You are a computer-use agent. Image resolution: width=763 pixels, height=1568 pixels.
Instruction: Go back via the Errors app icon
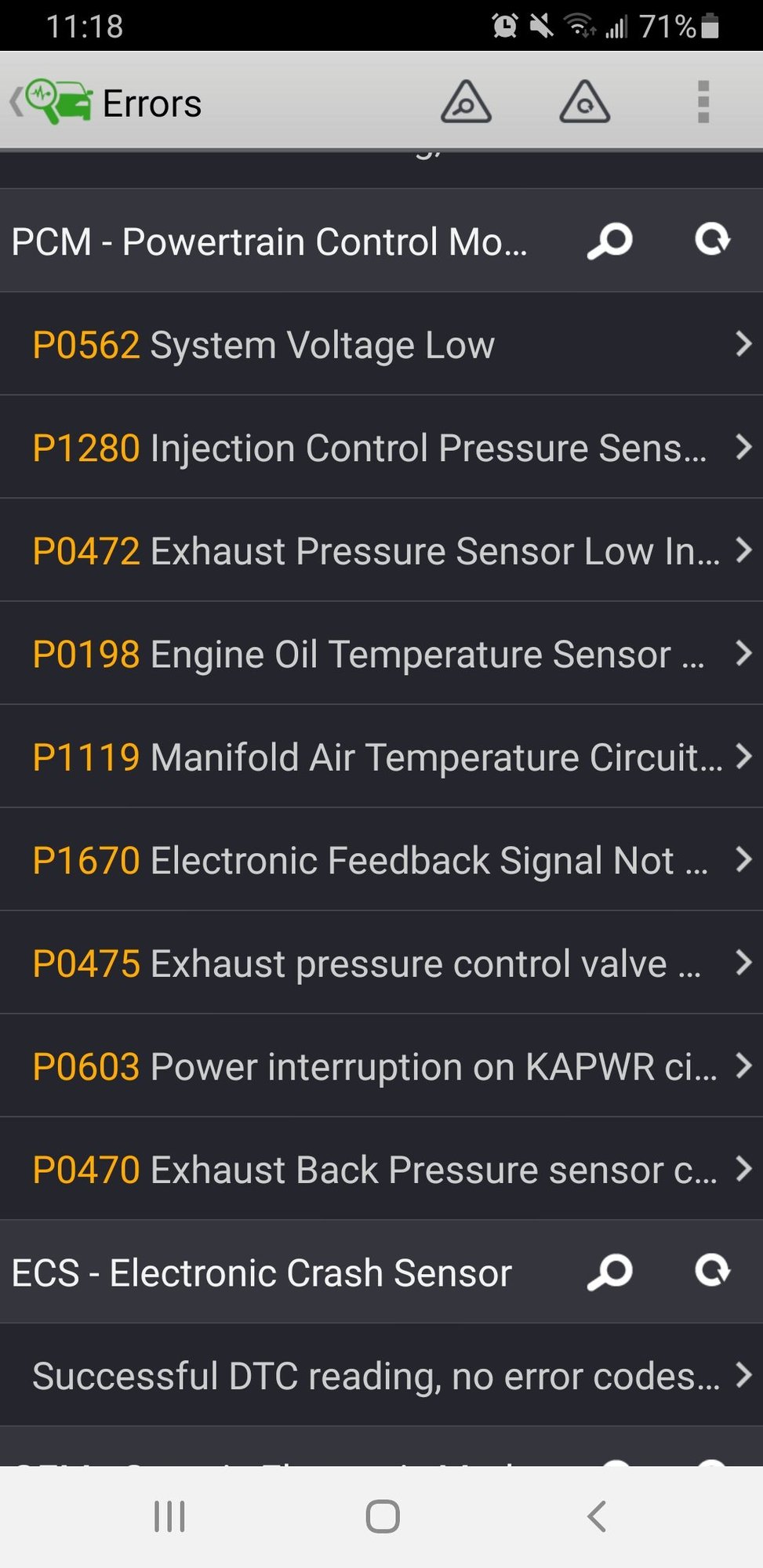coord(51,102)
